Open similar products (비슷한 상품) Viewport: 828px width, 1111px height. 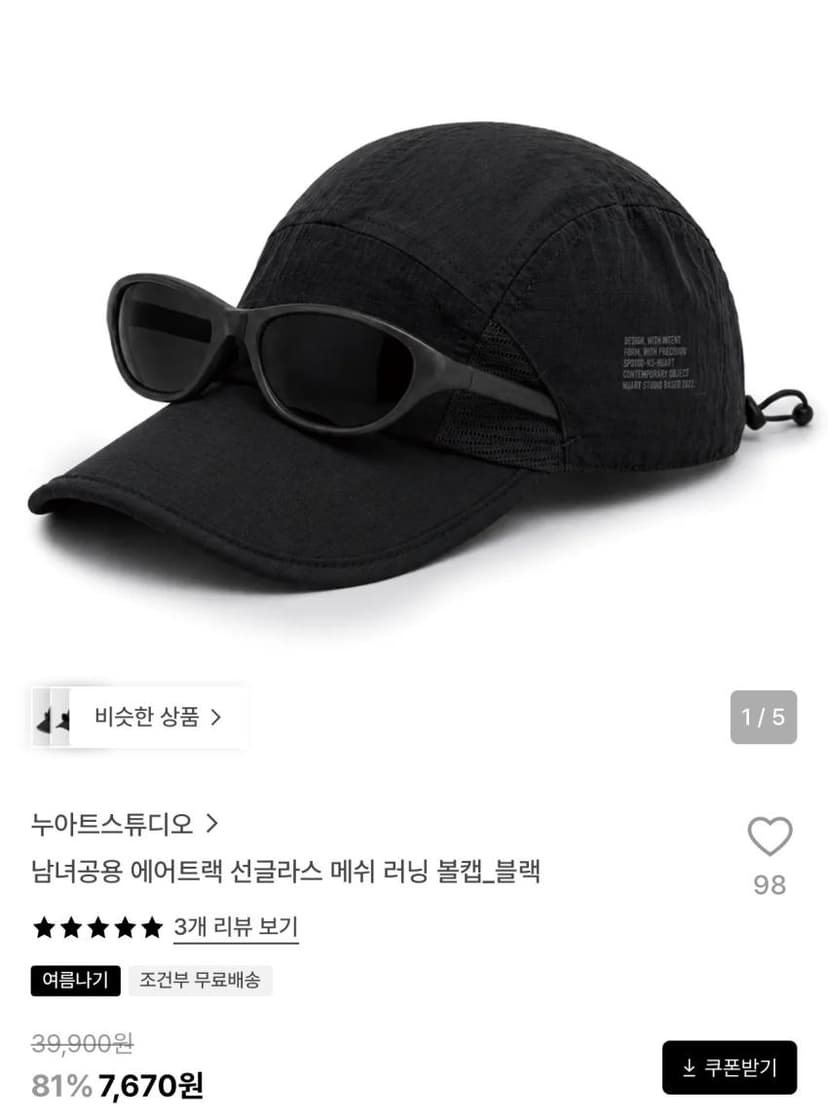pos(140,717)
